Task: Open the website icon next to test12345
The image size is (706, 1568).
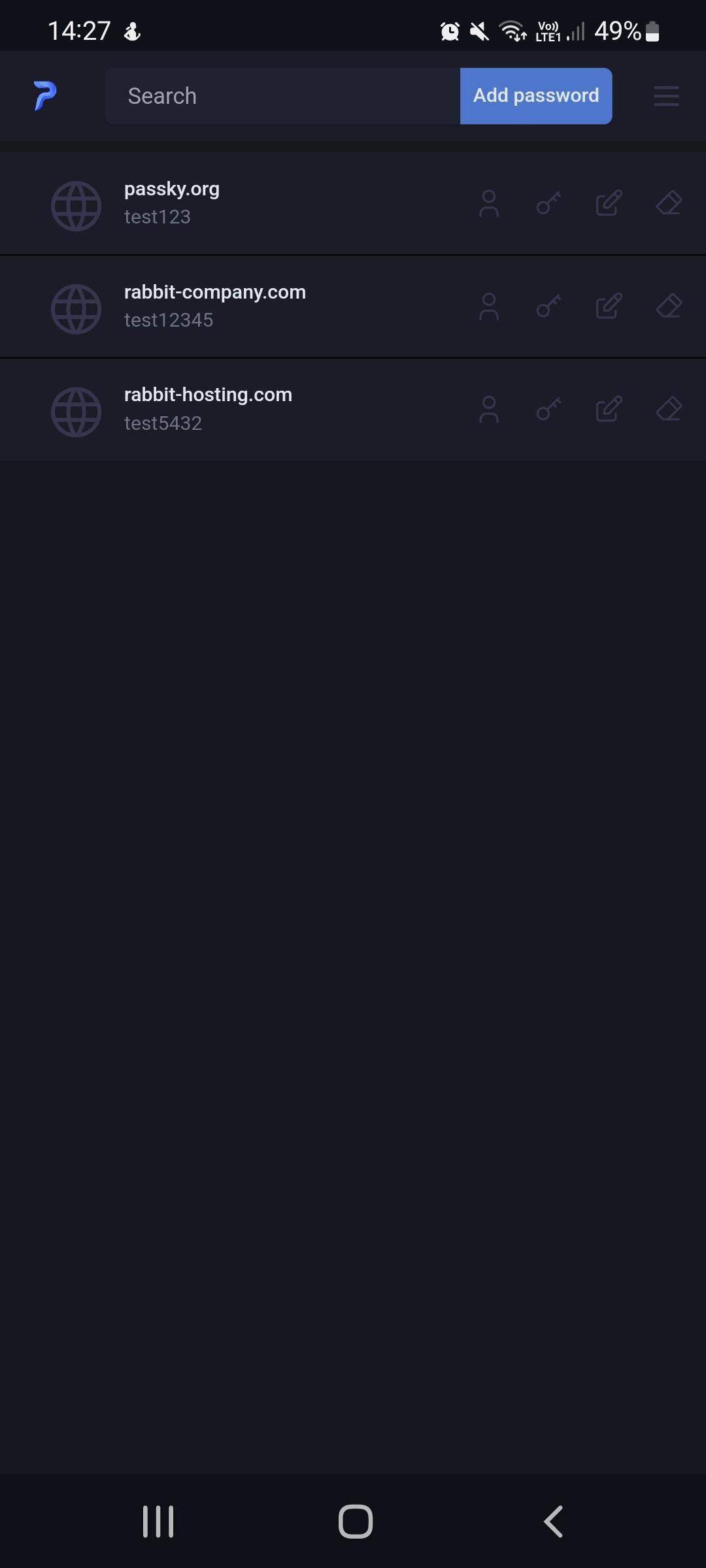Action: click(x=76, y=308)
